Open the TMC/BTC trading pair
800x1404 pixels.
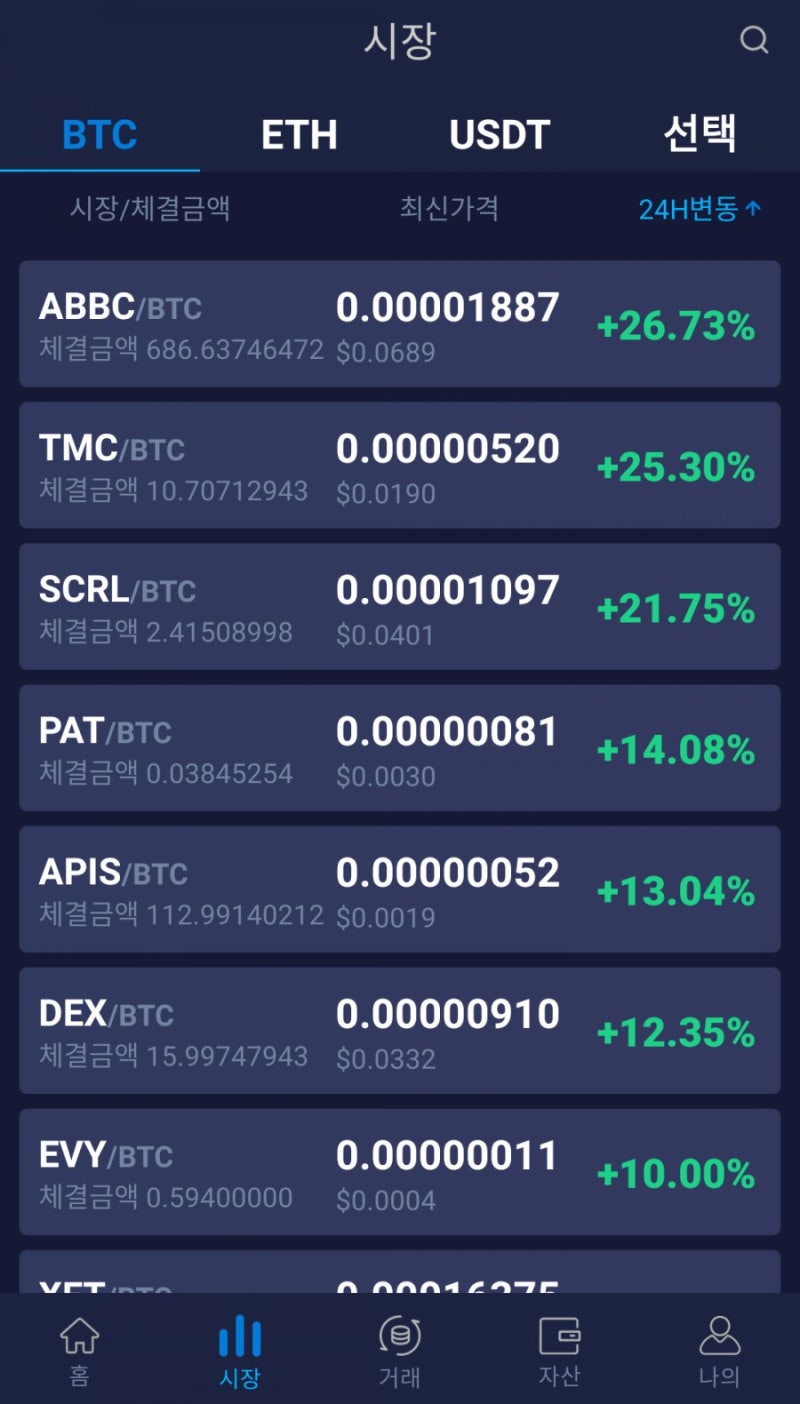click(399, 465)
